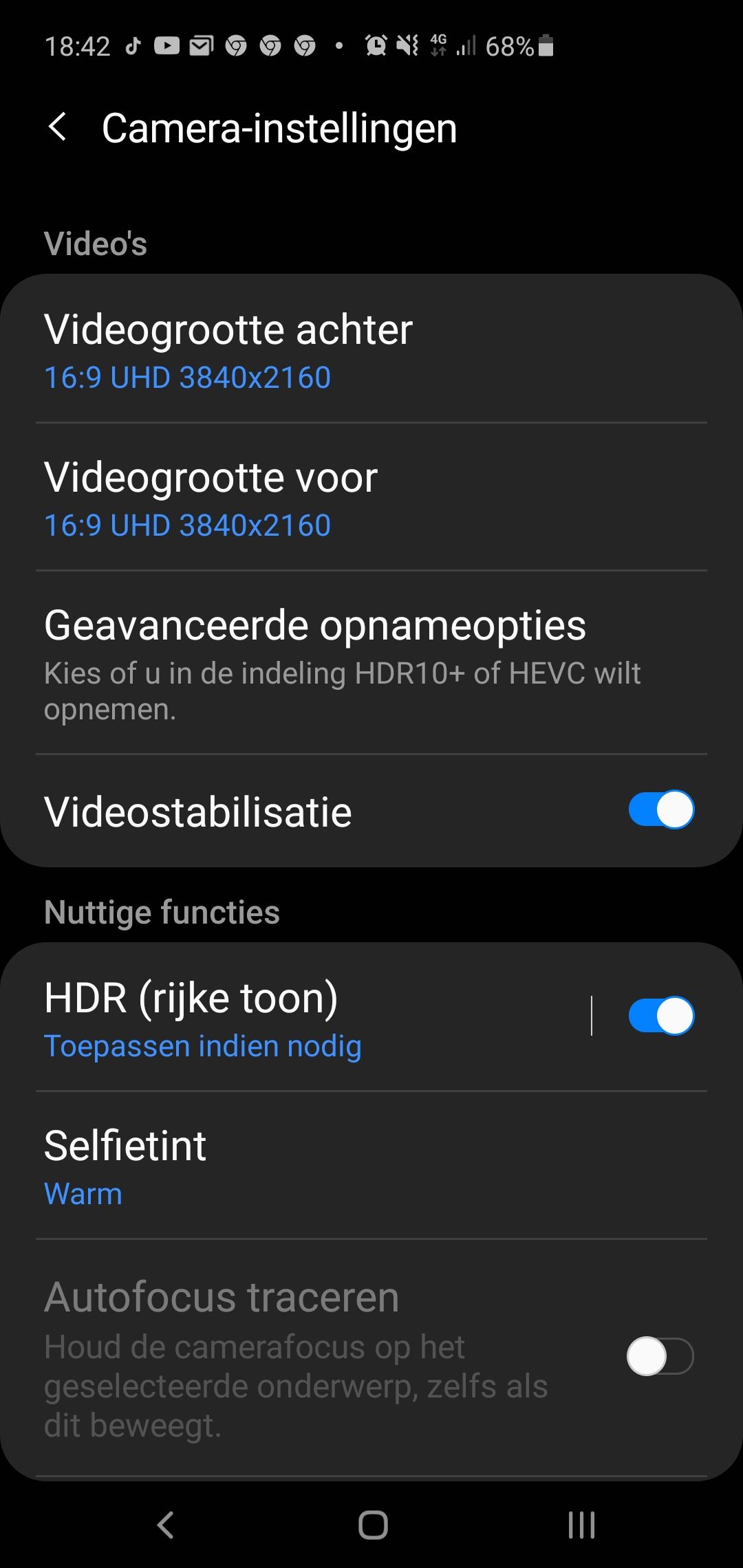This screenshot has width=743, height=1568.
Task: Open the TikTok notification icon
Action: (132, 45)
